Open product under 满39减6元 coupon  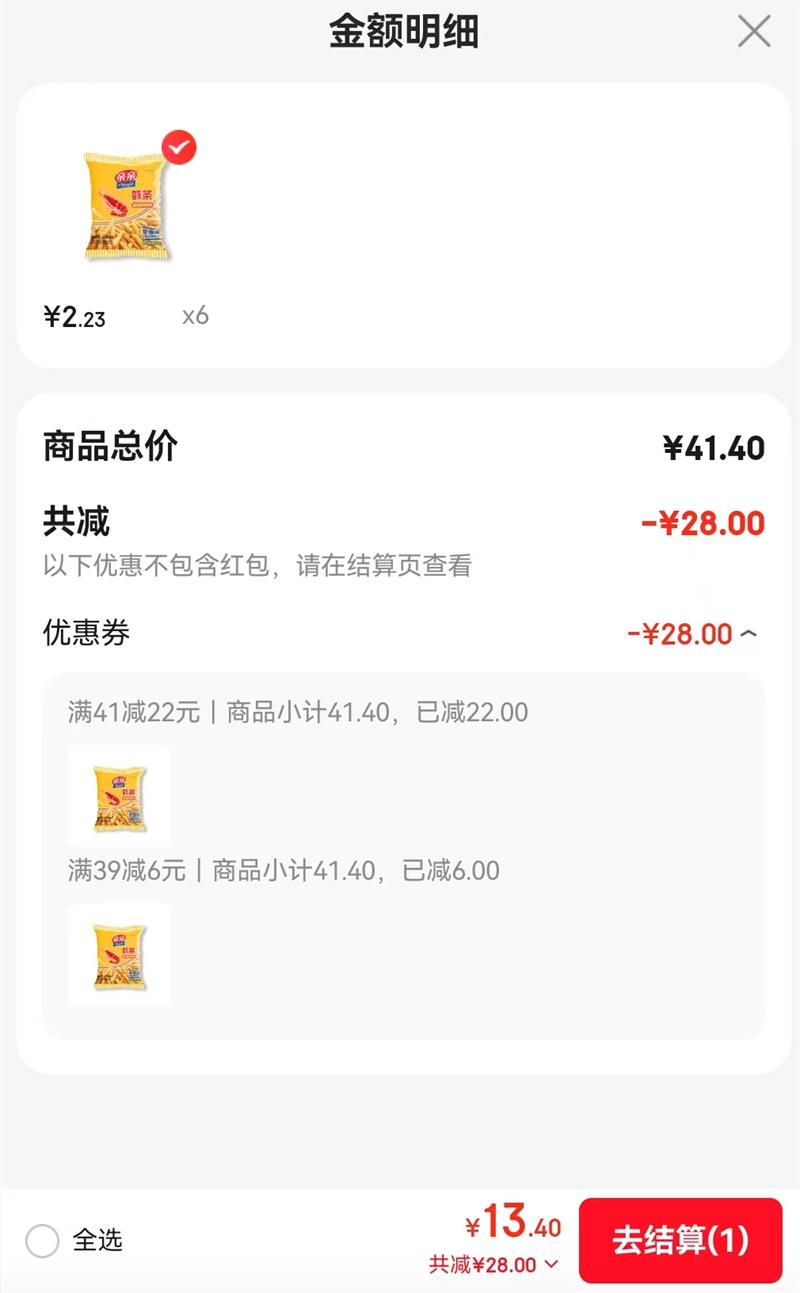[x=119, y=954]
